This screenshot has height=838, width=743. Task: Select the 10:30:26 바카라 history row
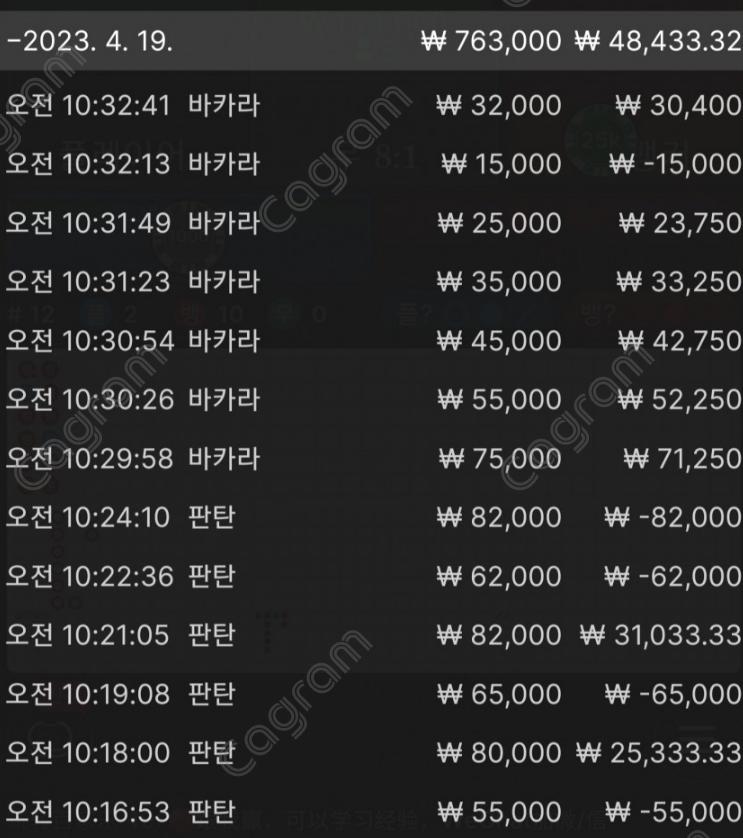(x=371, y=399)
